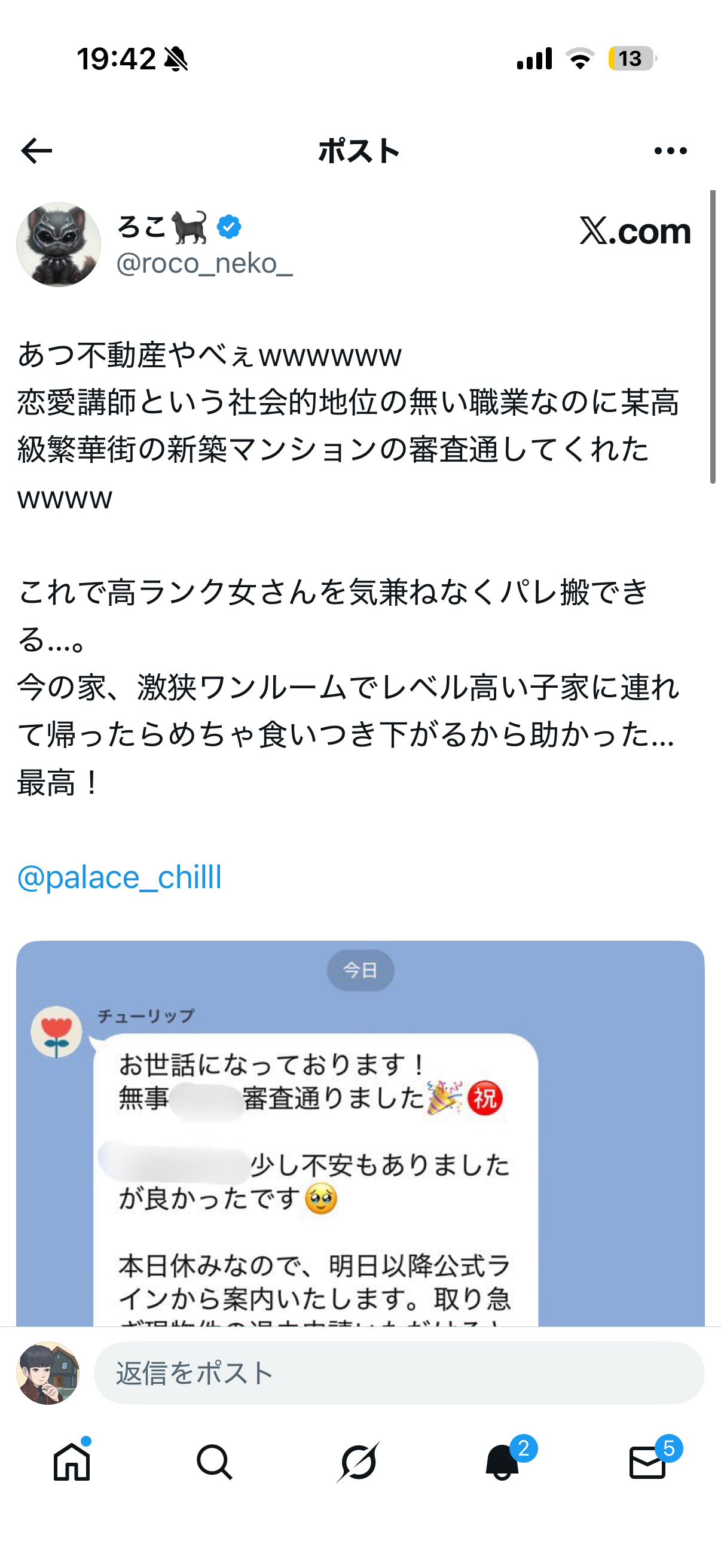721x1568 pixels.
Task: Open ろこ's profile picture
Action: (x=59, y=245)
